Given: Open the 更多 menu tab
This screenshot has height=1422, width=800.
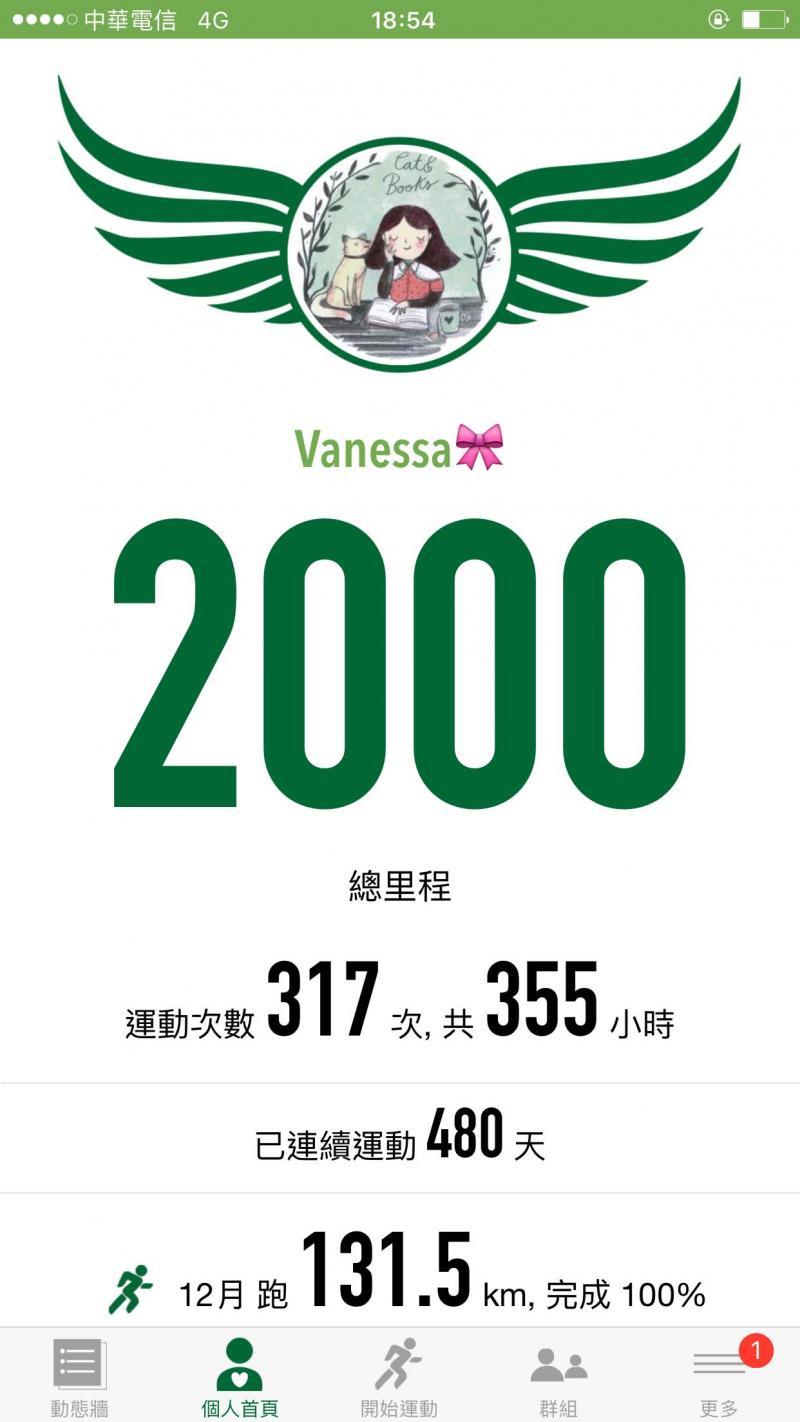Looking at the screenshot, I should tap(719, 1376).
